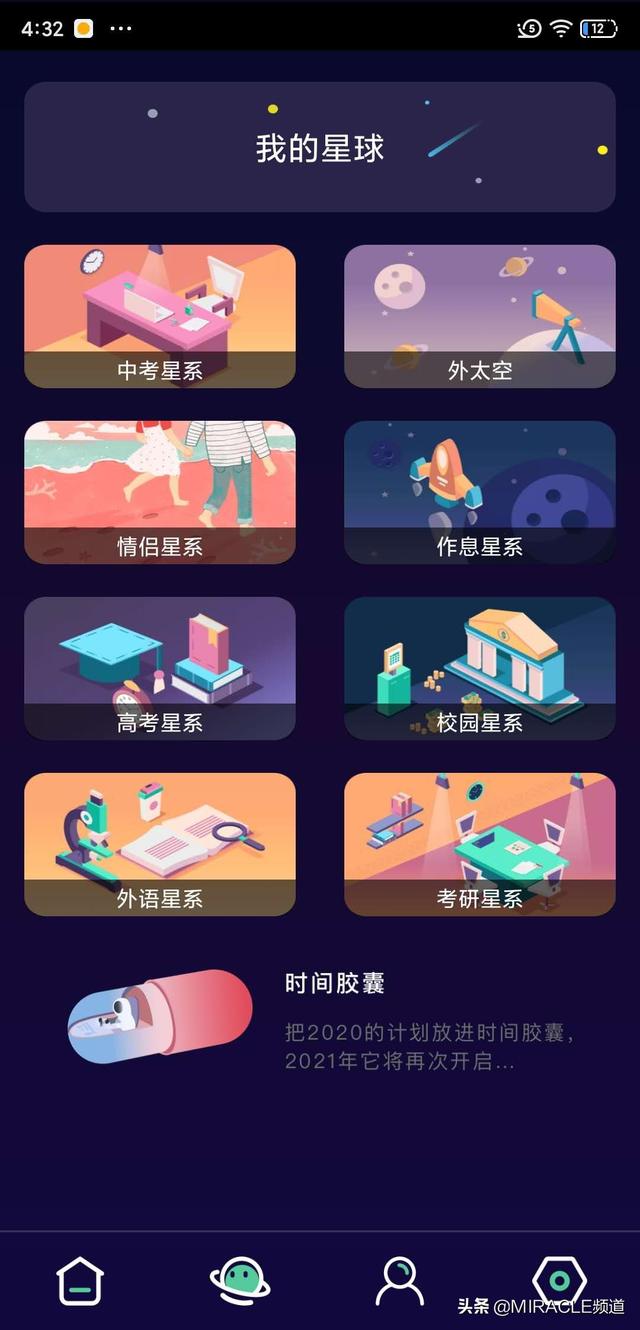Switch to the home tab

click(80, 1281)
